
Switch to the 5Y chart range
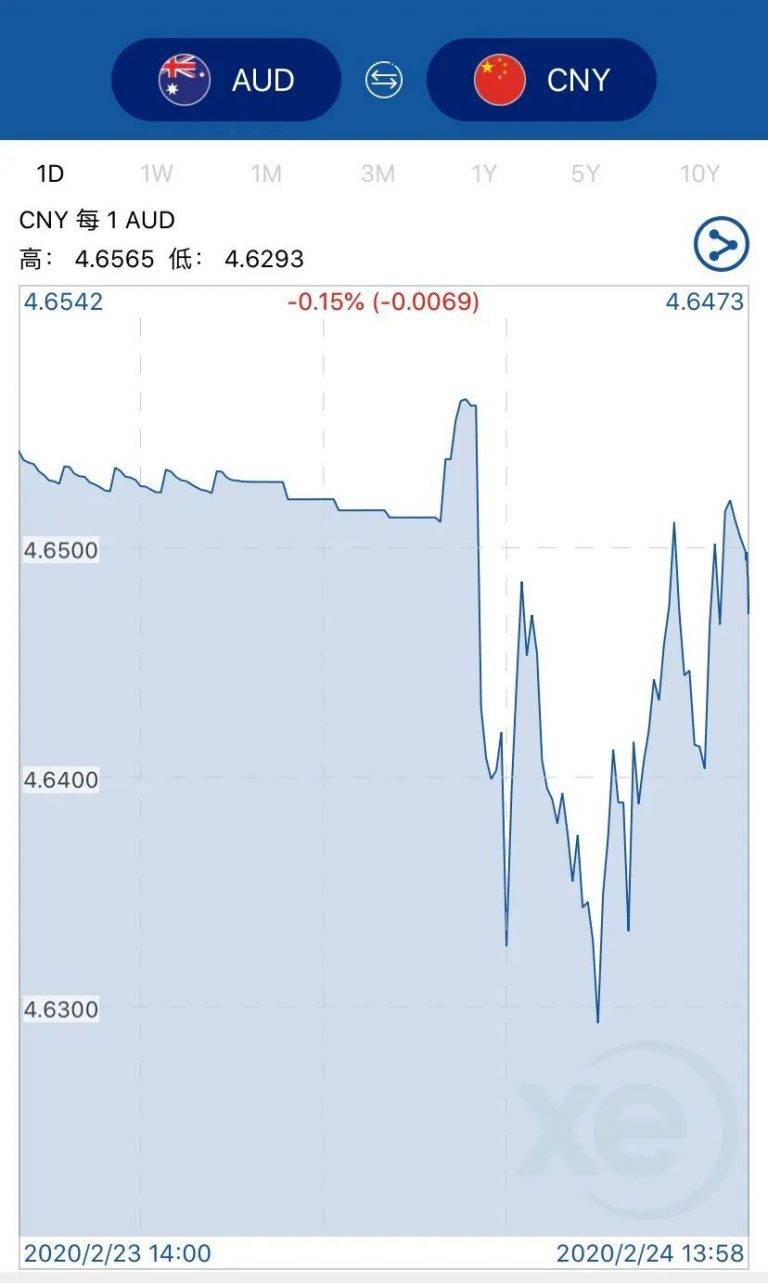click(585, 174)
